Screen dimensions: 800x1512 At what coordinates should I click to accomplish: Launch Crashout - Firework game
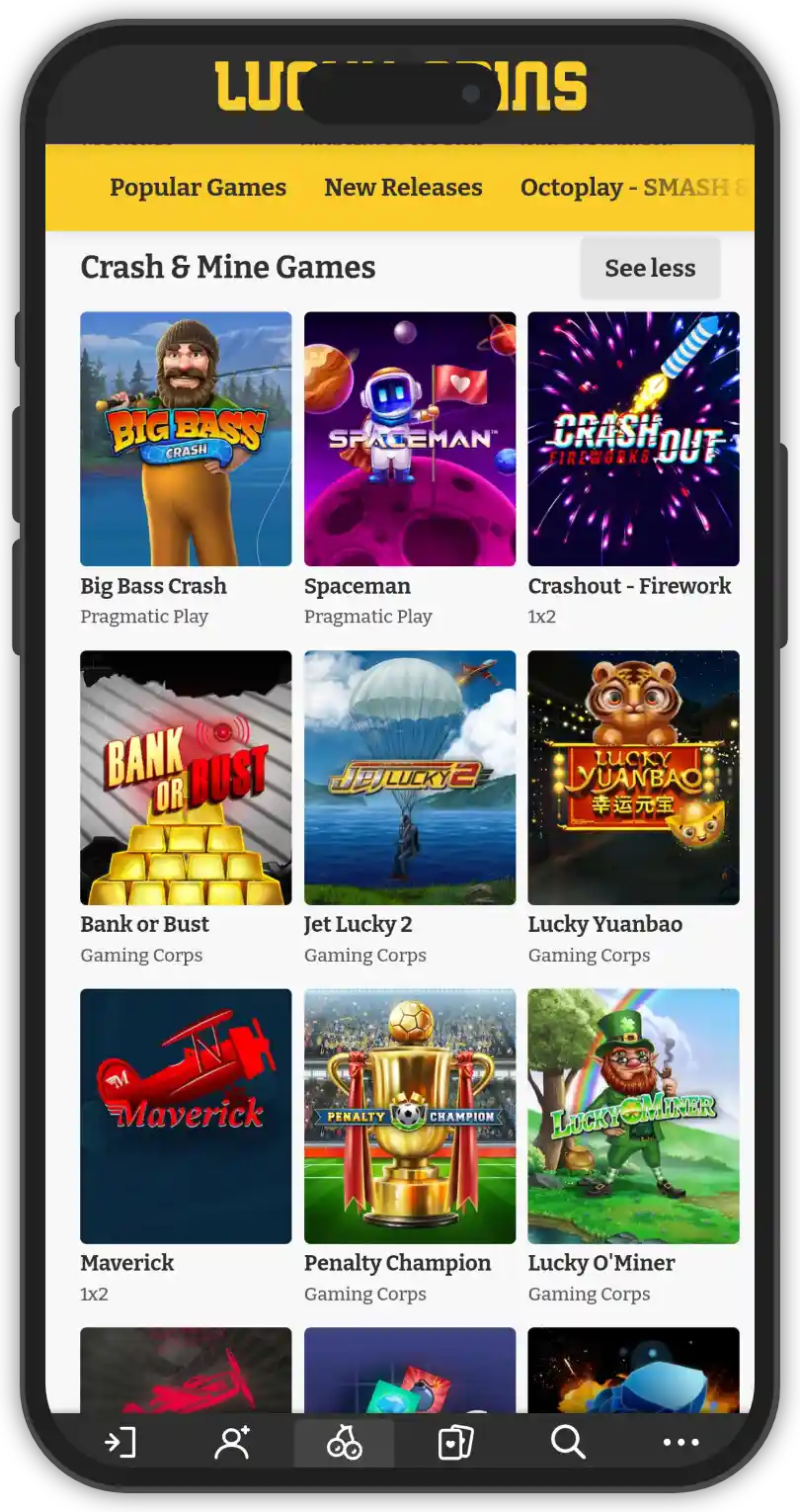click(x=633, y=439)
